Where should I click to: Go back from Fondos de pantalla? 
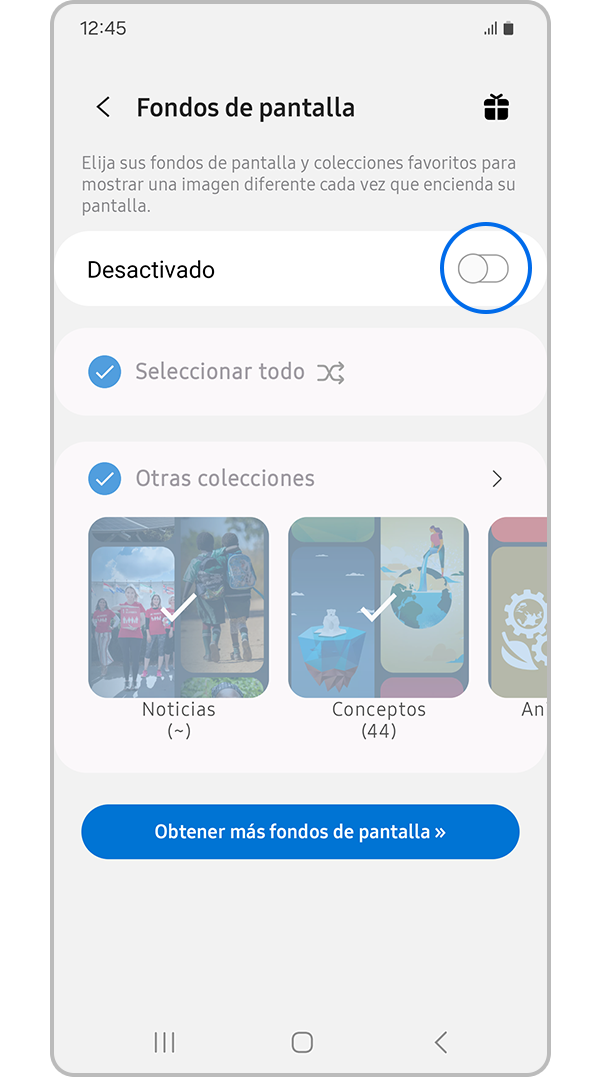pyautogui.click(x=103, y=108)
